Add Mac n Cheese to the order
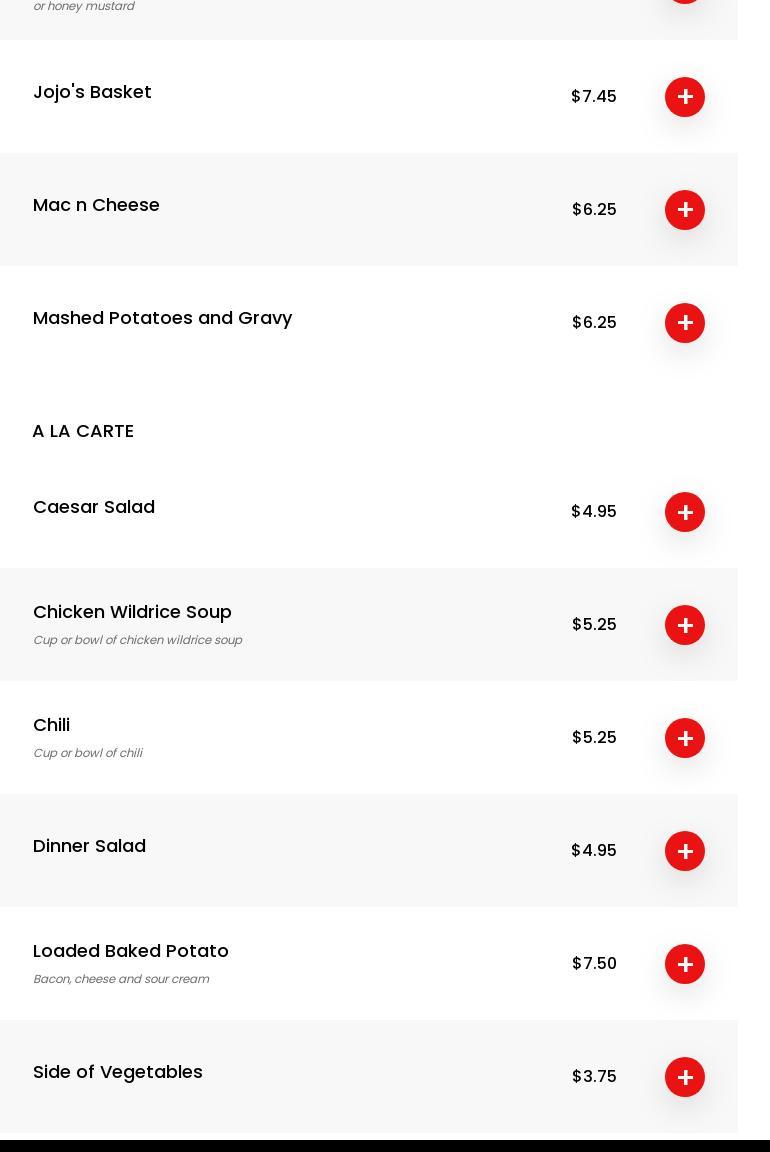 point(685,210)
